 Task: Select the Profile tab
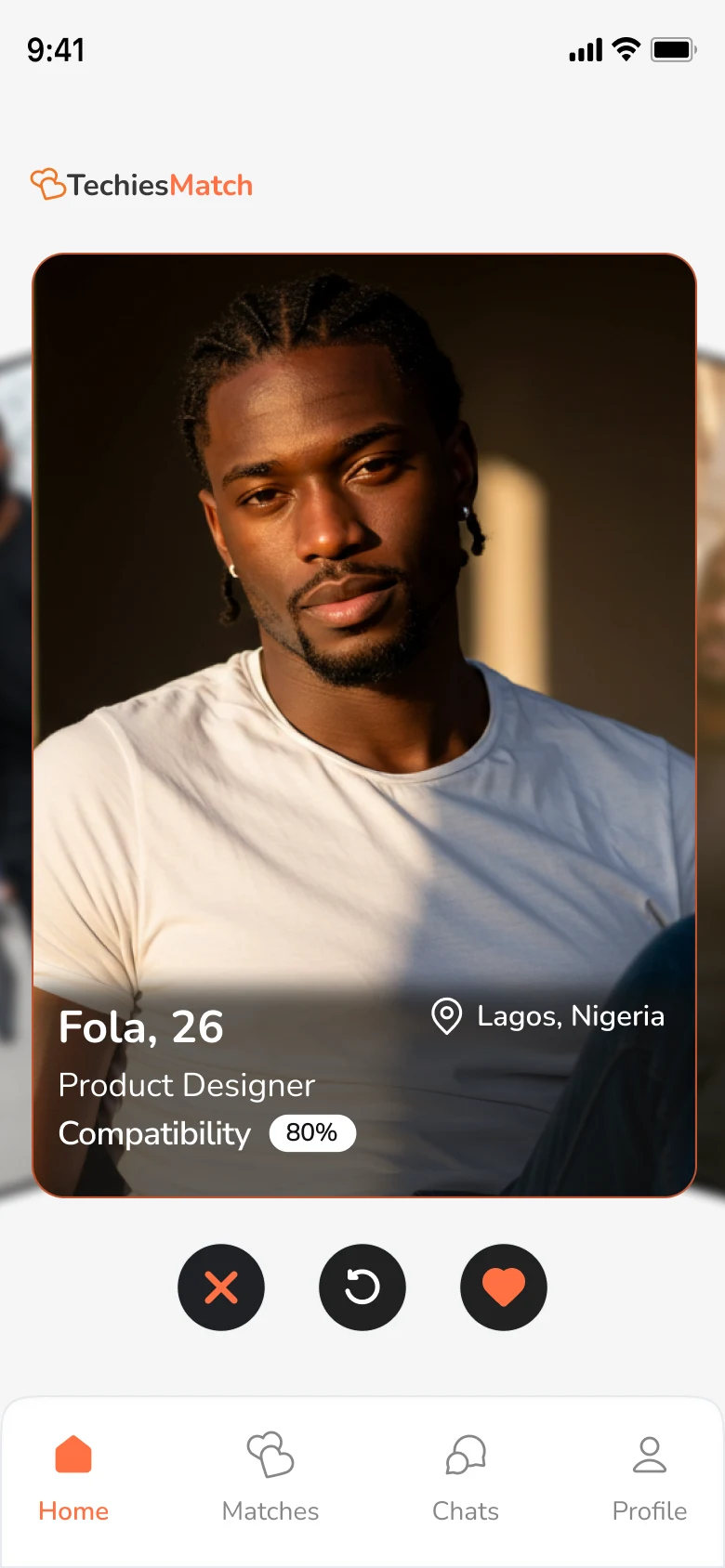point(649,1477)
